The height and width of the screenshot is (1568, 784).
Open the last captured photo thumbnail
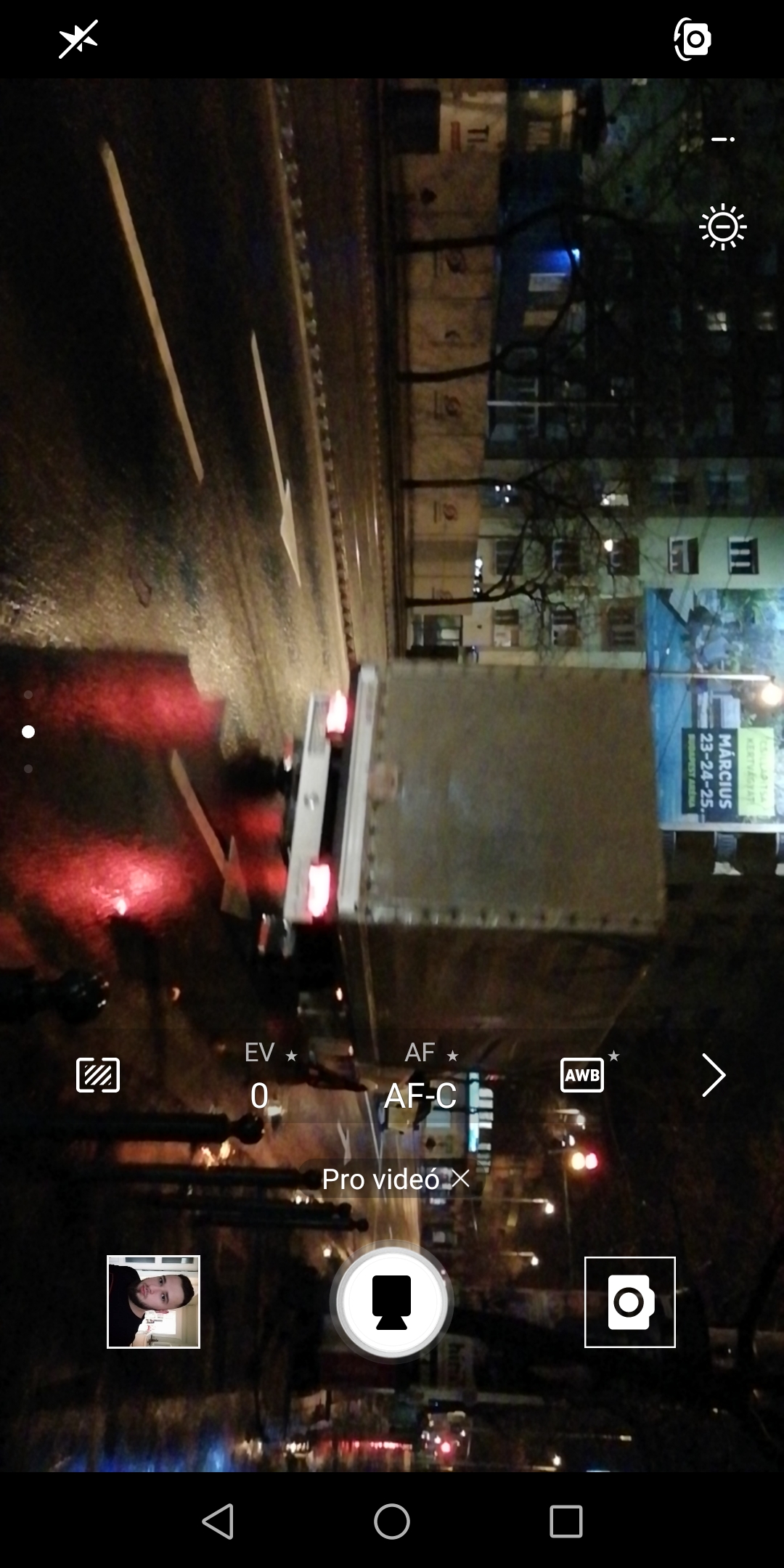tap(153, 1302)
